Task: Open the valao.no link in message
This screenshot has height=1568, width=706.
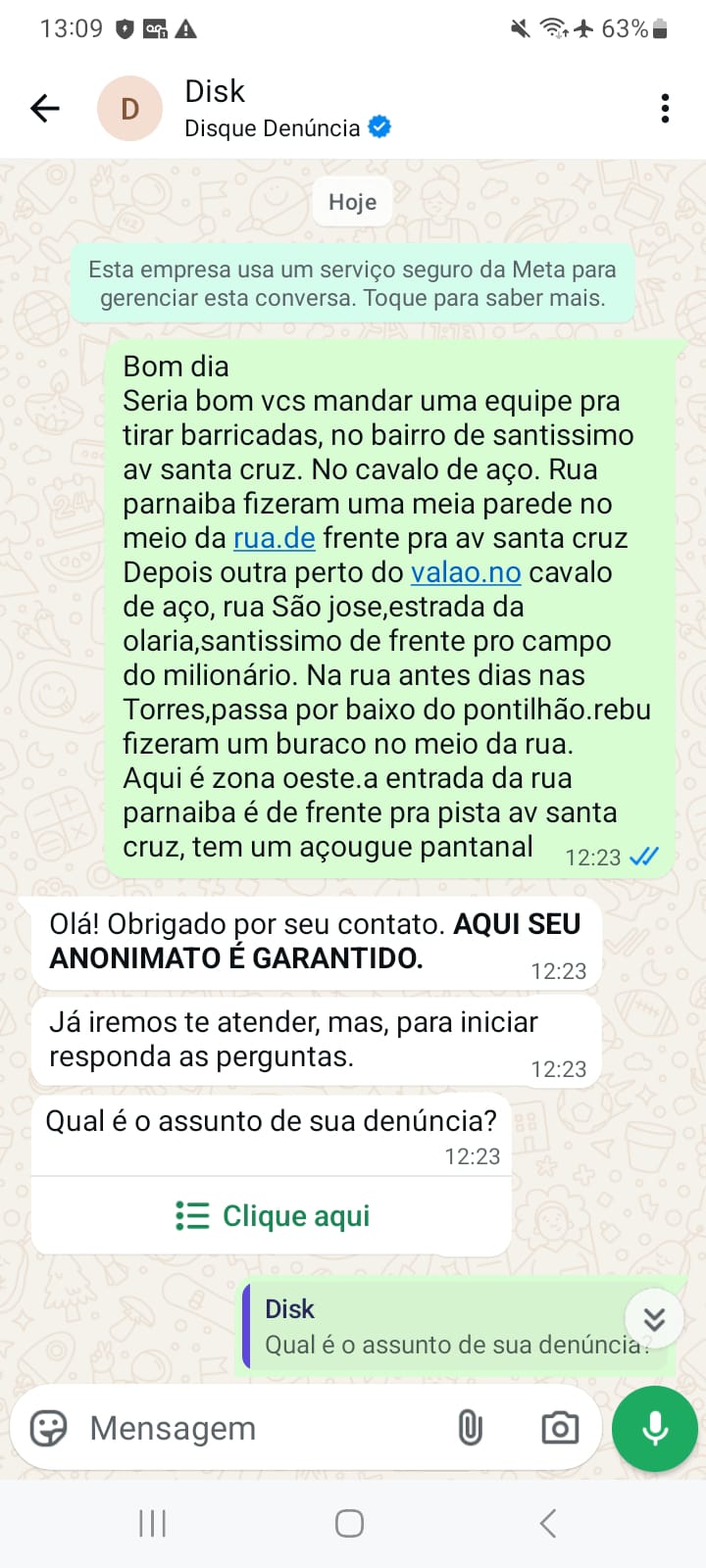Action: click(x=465, y=572)
